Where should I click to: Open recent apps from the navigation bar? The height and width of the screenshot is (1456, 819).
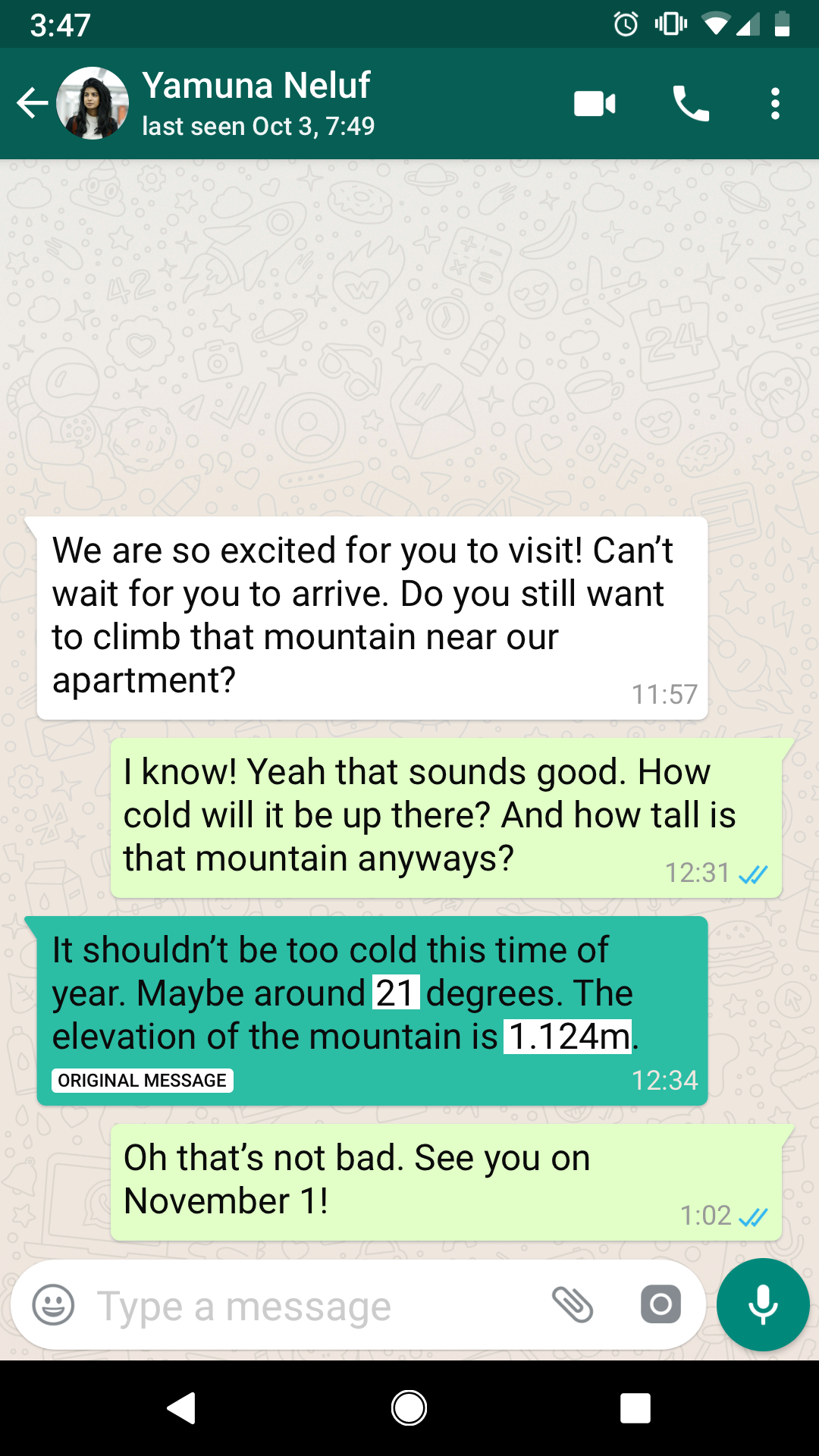635,1408
